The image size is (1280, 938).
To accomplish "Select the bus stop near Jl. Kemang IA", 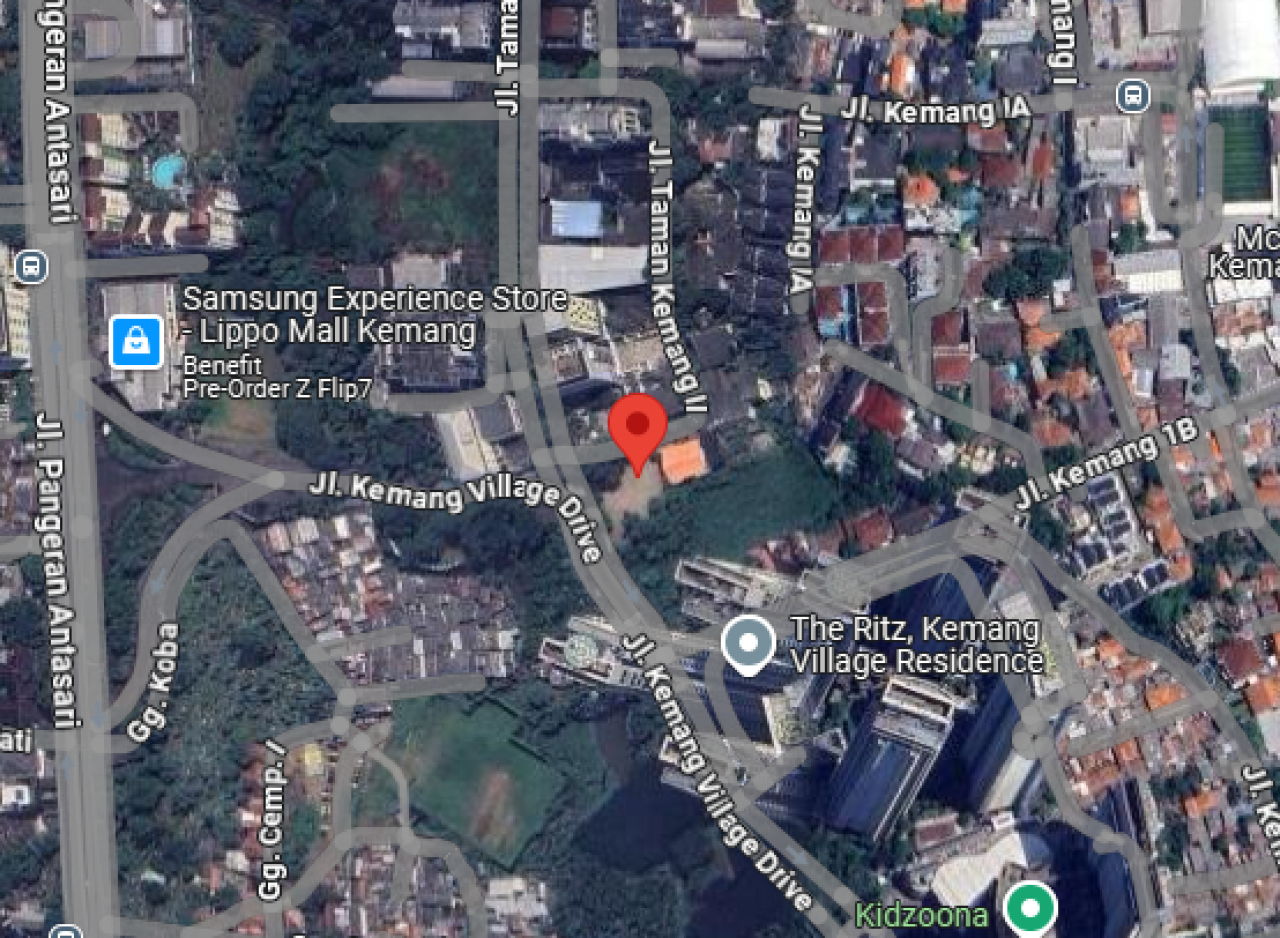I will pyautogui.click(x=1133, y=96).
